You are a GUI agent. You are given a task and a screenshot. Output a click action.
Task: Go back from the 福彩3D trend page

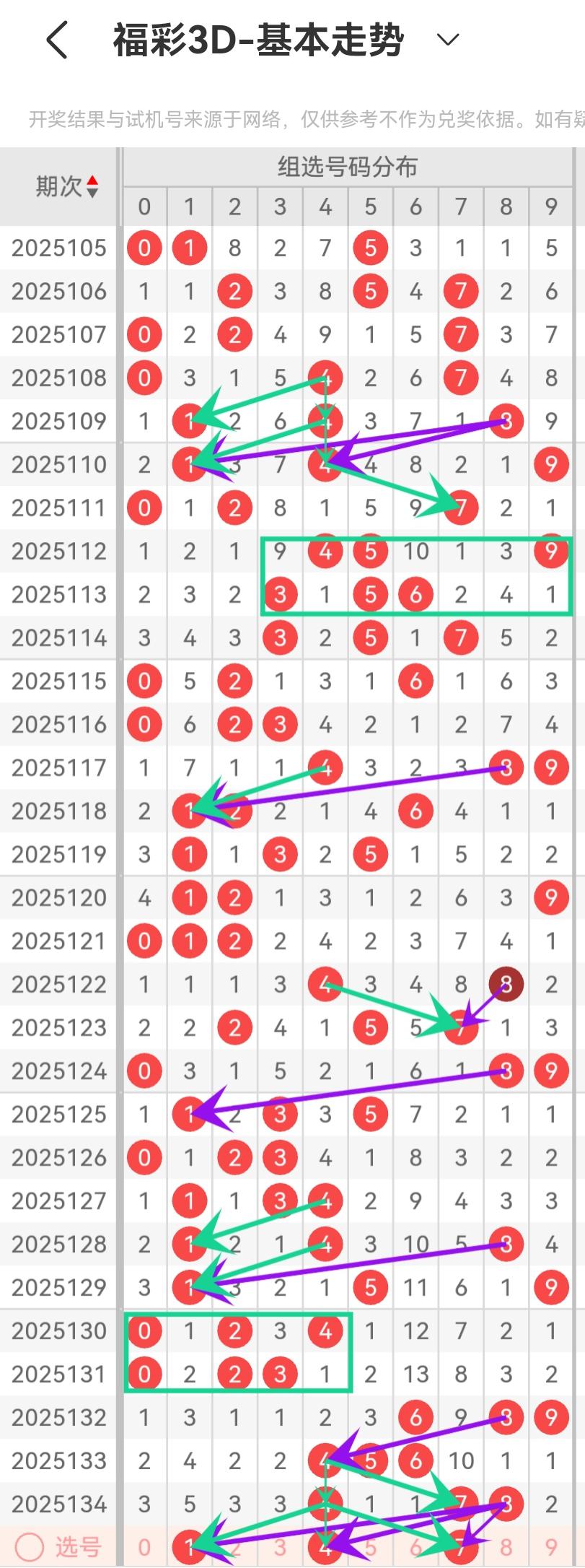pos(57,40)
